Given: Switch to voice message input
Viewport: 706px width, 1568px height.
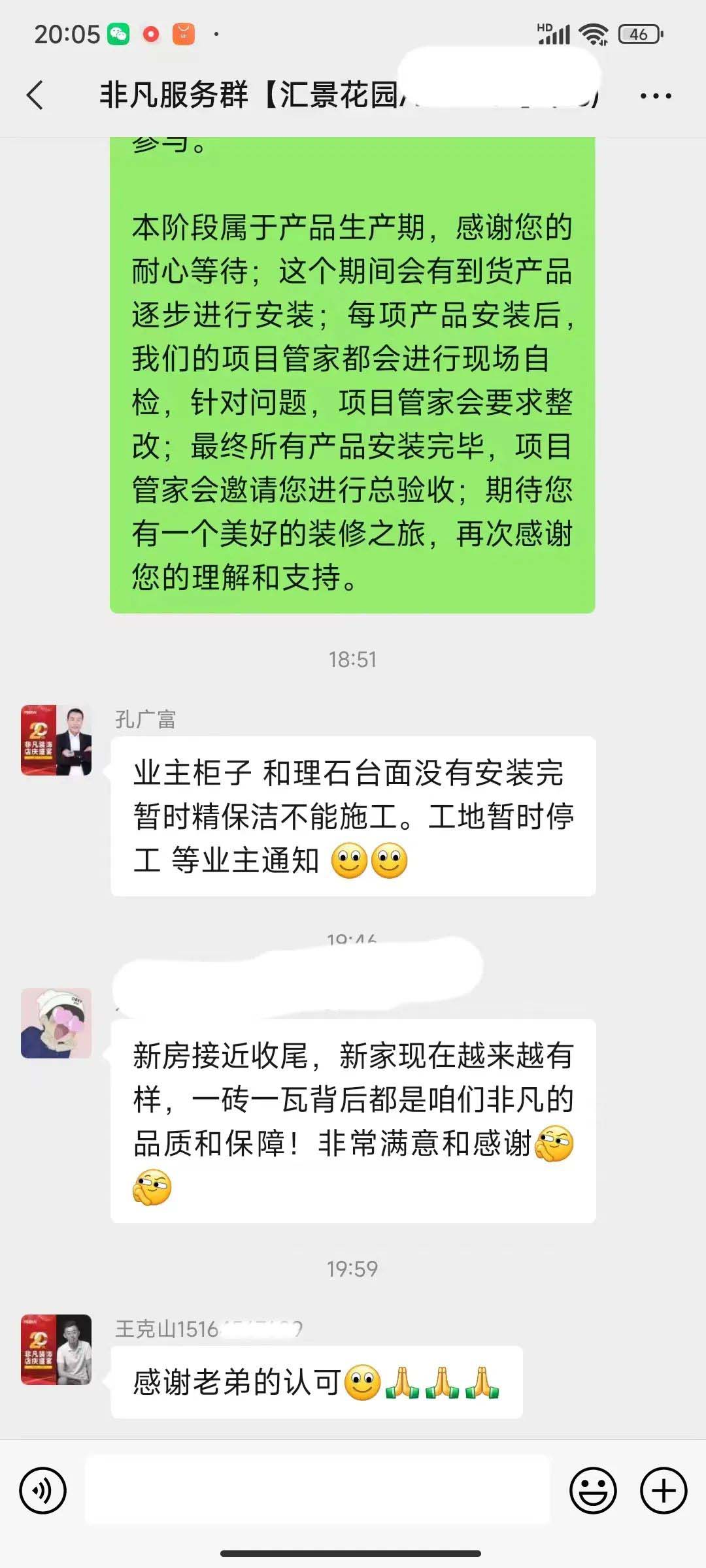Looking at the screenshot, I should click(43, 1491).
